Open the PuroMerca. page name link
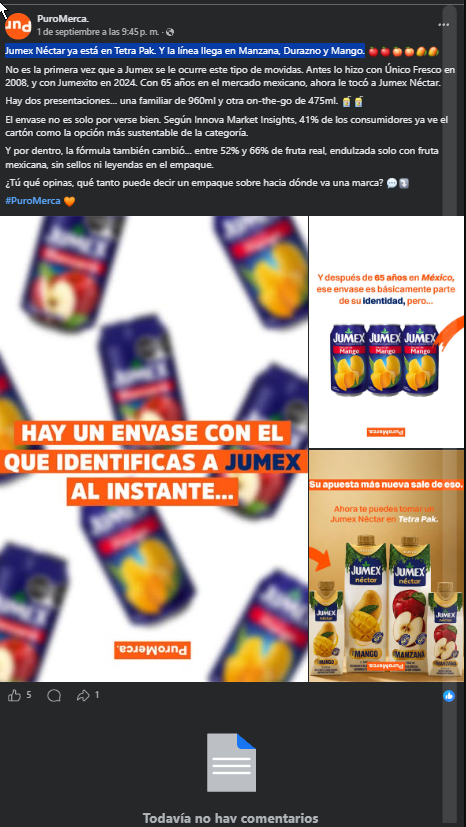The height and width of the screenshot is (827, 466). (x=63, y=20)
